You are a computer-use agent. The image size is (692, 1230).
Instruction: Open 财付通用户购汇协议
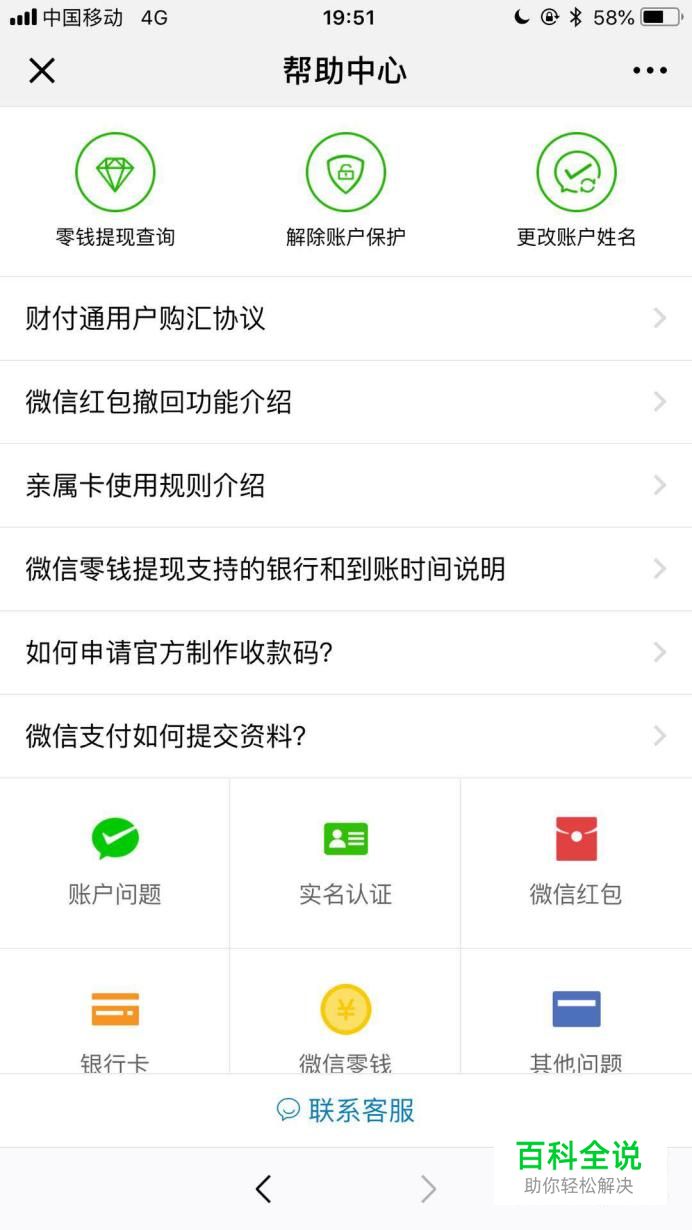[346, 319]
